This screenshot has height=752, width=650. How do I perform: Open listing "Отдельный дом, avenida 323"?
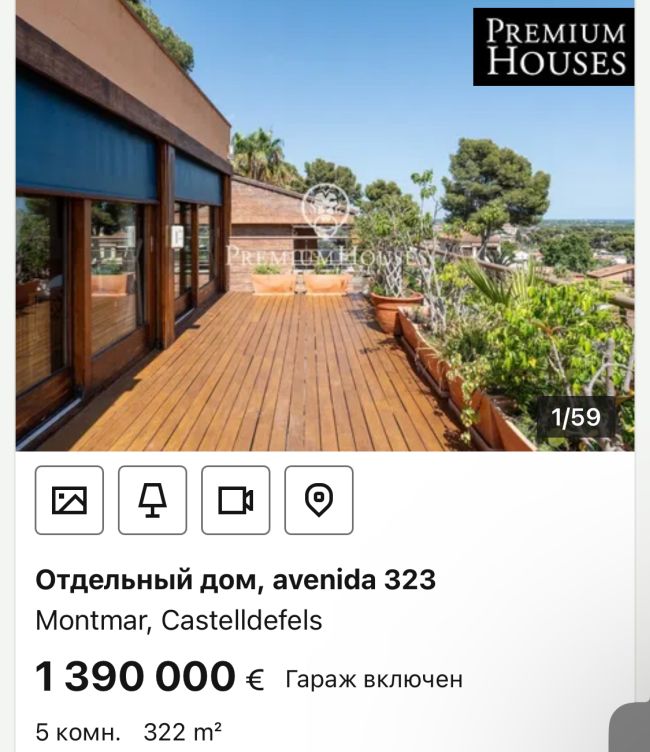pyautogui.click(x=236, y=580)
